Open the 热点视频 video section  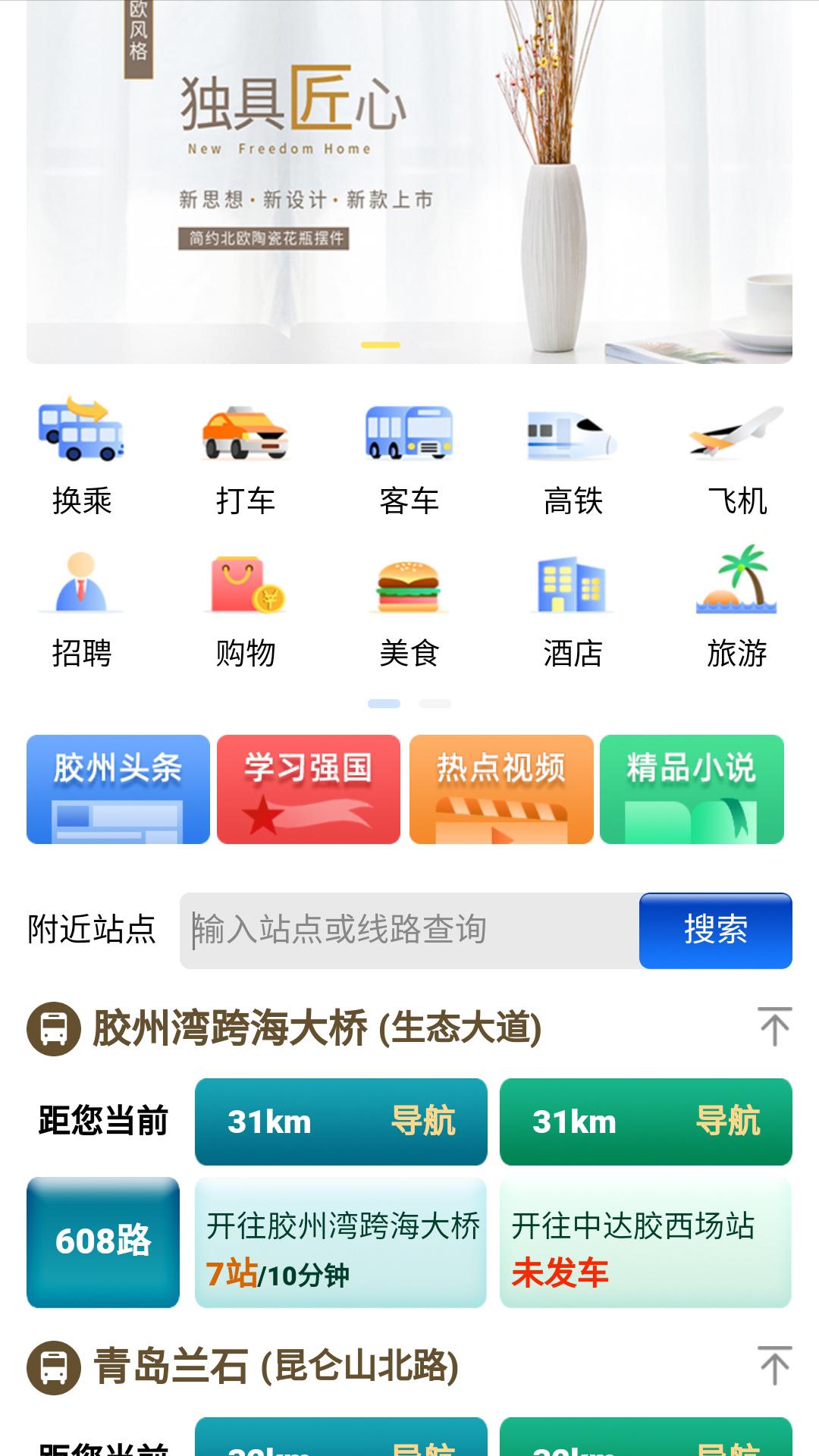[x=500, y=789]
